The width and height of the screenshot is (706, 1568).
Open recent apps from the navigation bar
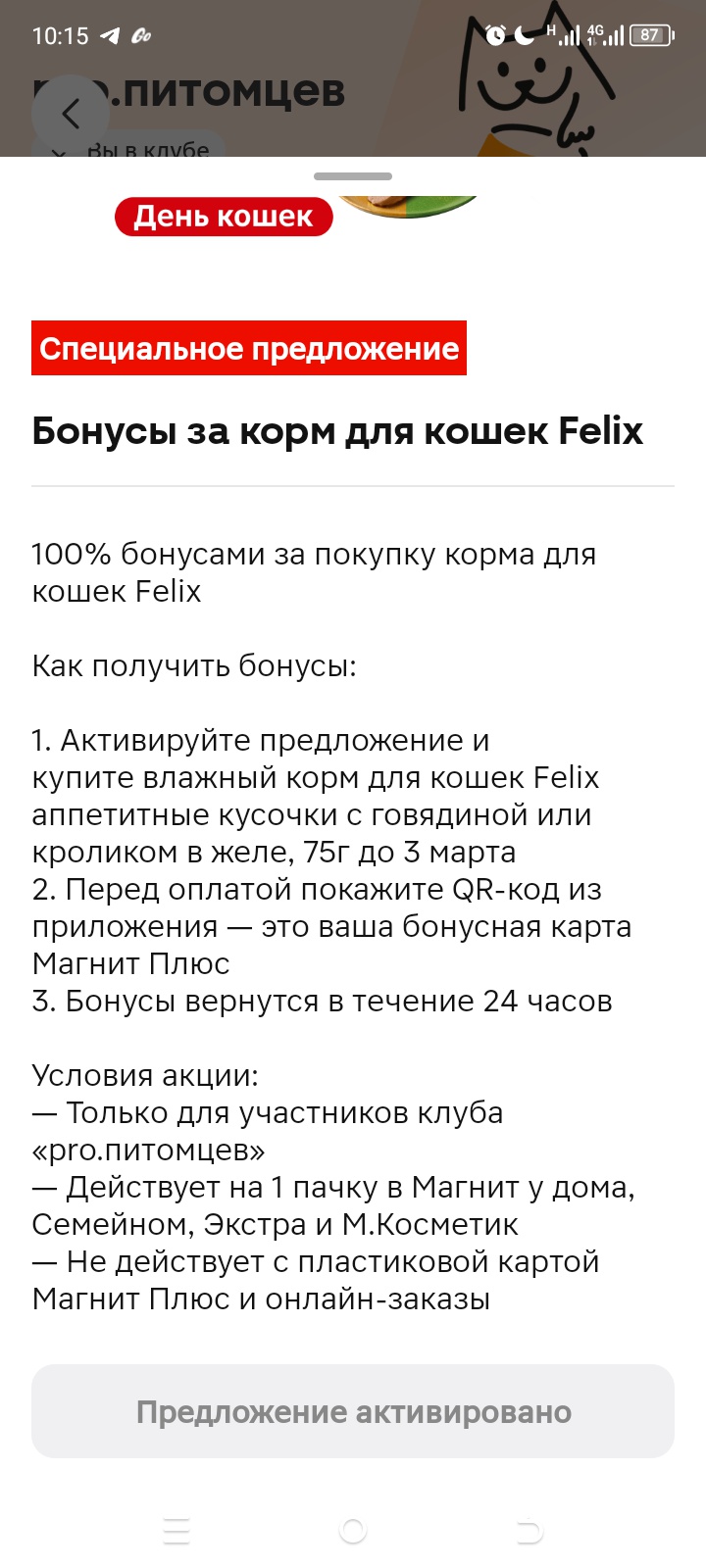176,1530
